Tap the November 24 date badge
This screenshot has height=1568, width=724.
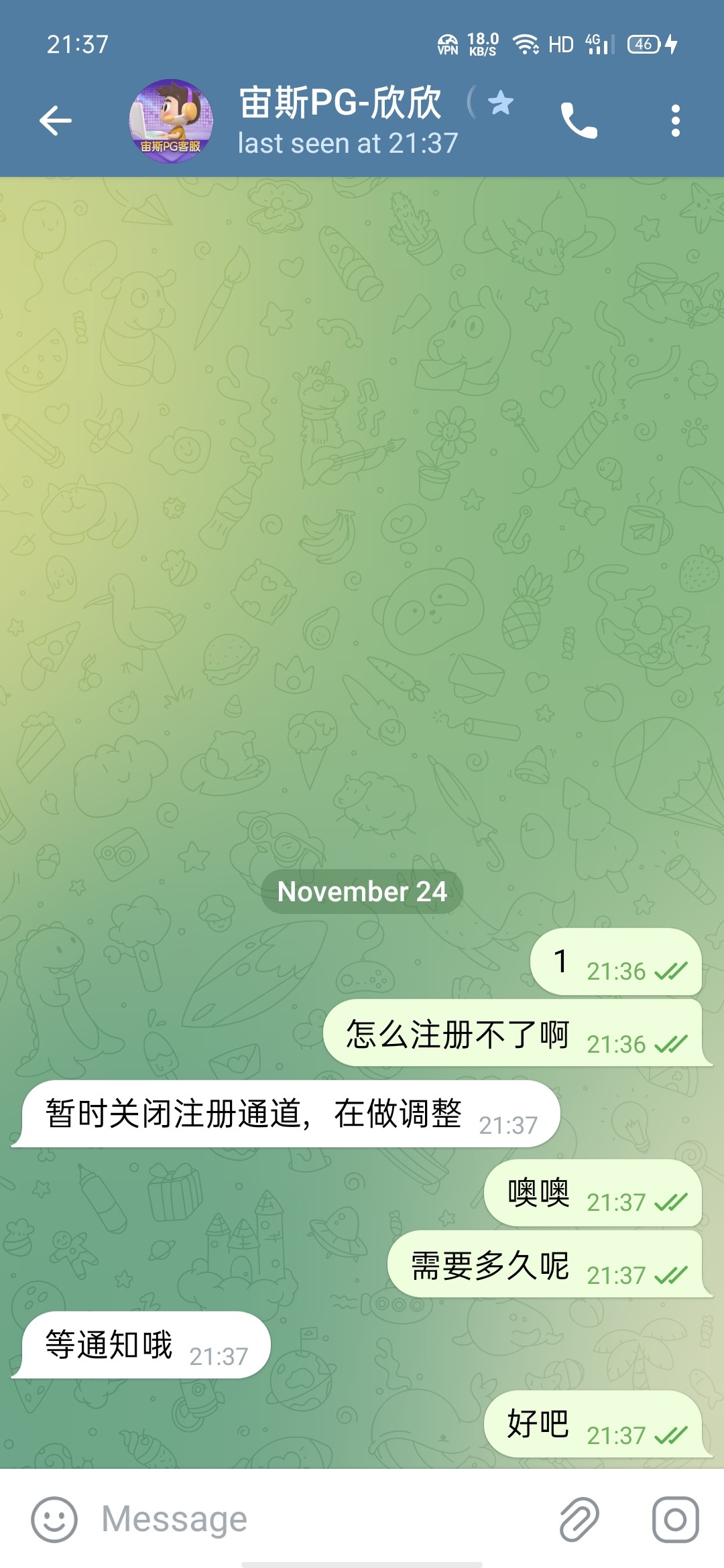362,891
